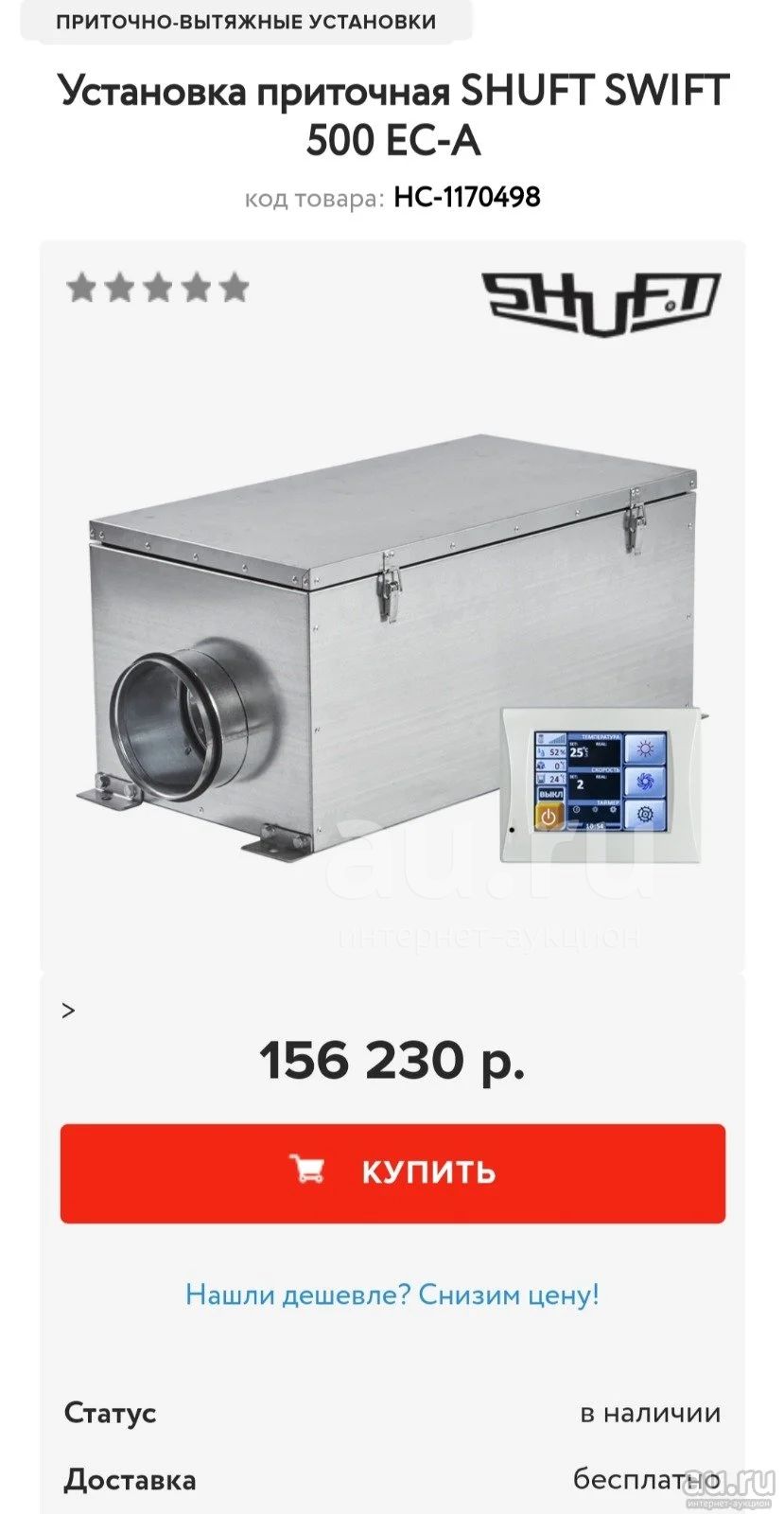Open the star rating for this product
The image size is (784, 1514).
pyautogui.click(x=158, y=288)
